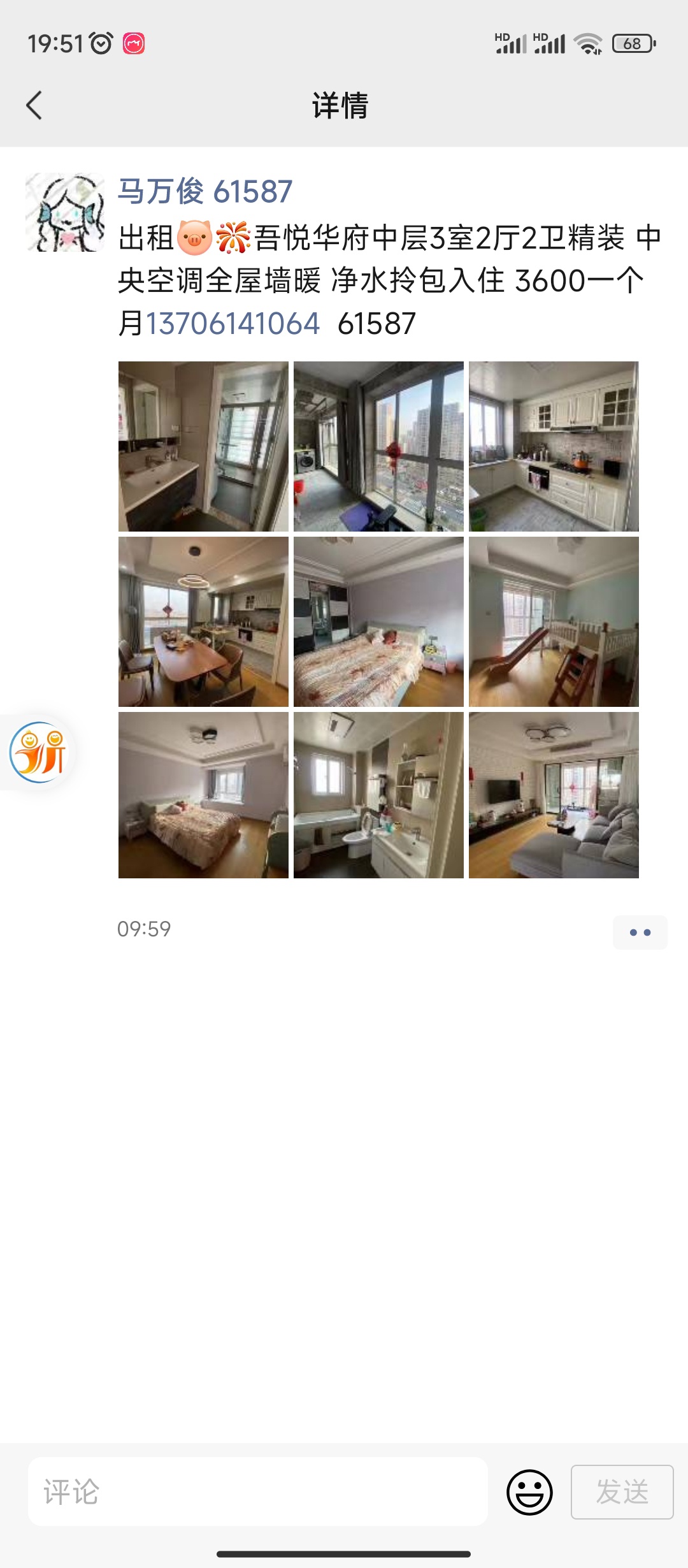This screenshot has width=688, height=1568.
Task: View the living room sofa photo
Action: (x=554, y=795)
